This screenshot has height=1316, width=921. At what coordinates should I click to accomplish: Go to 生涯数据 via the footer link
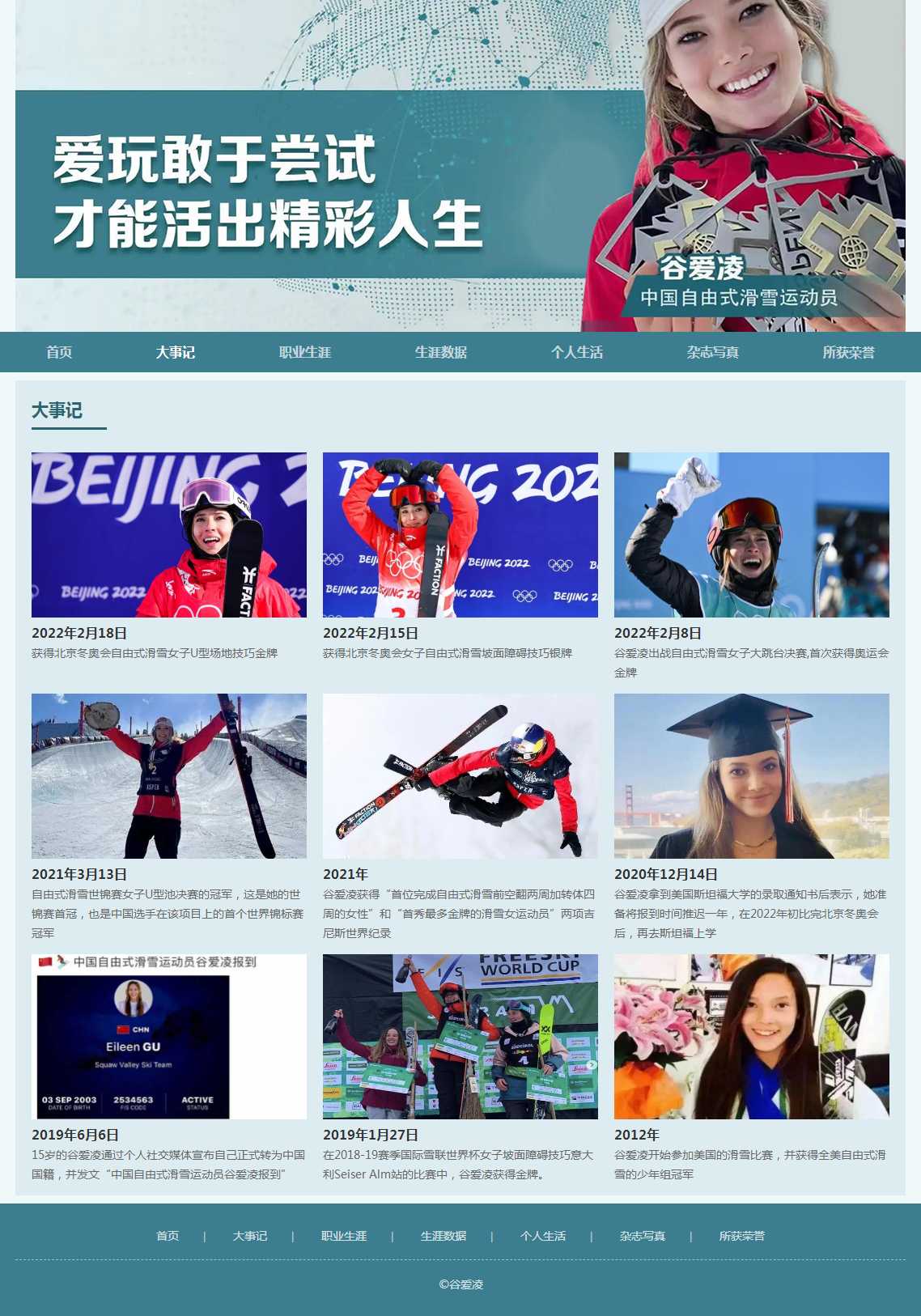(444, 1236)
